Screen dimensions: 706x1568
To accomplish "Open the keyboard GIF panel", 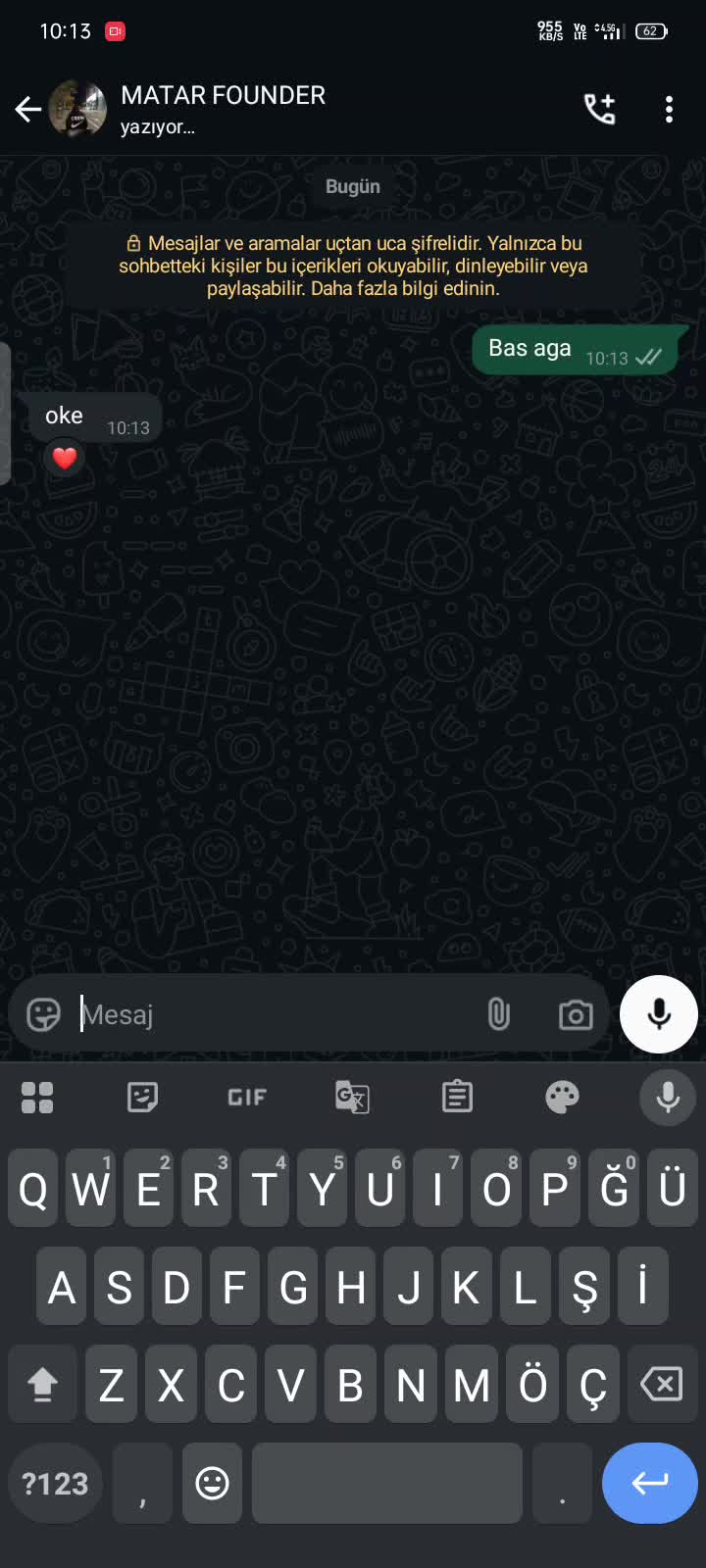I will pos(247,1097).
